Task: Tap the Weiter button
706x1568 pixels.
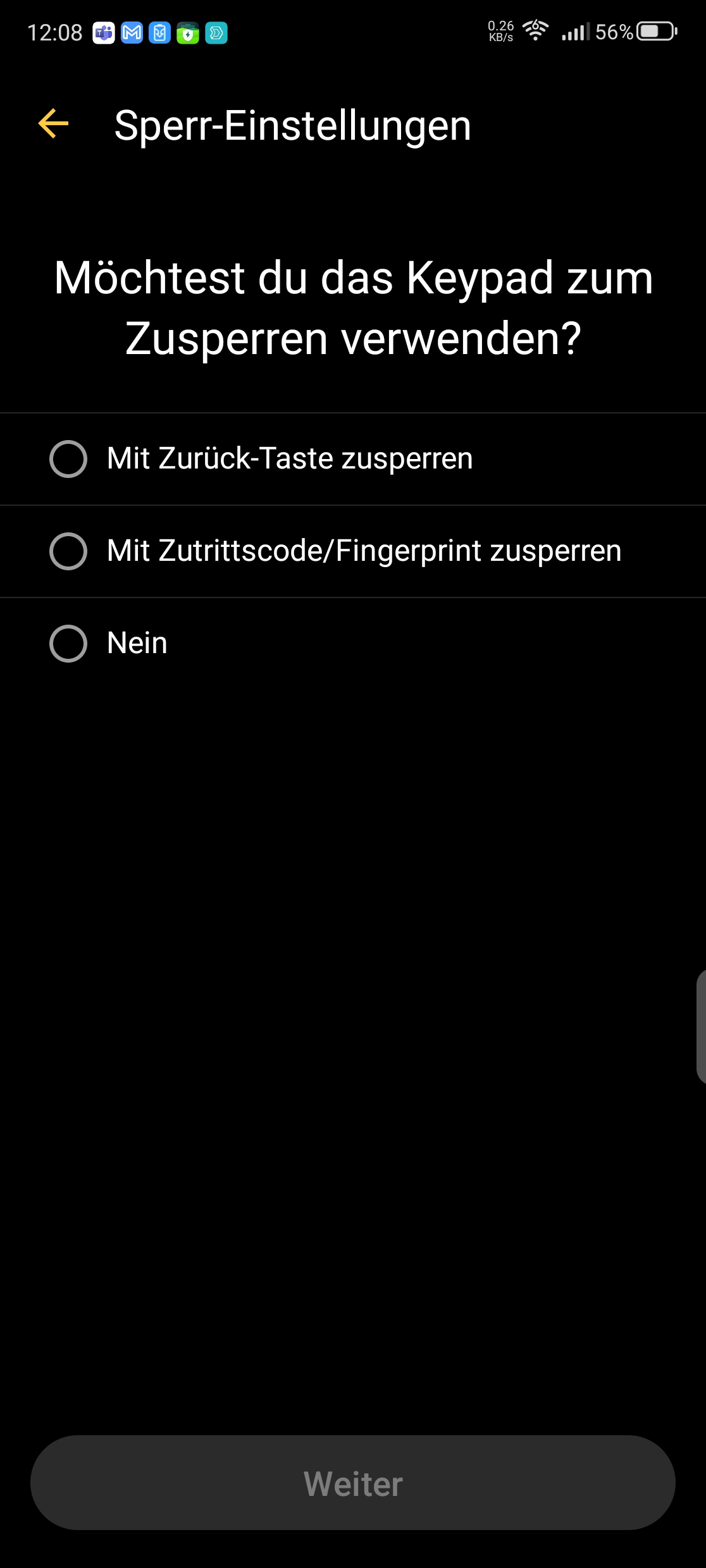Action: click(x=353, y=1483)
